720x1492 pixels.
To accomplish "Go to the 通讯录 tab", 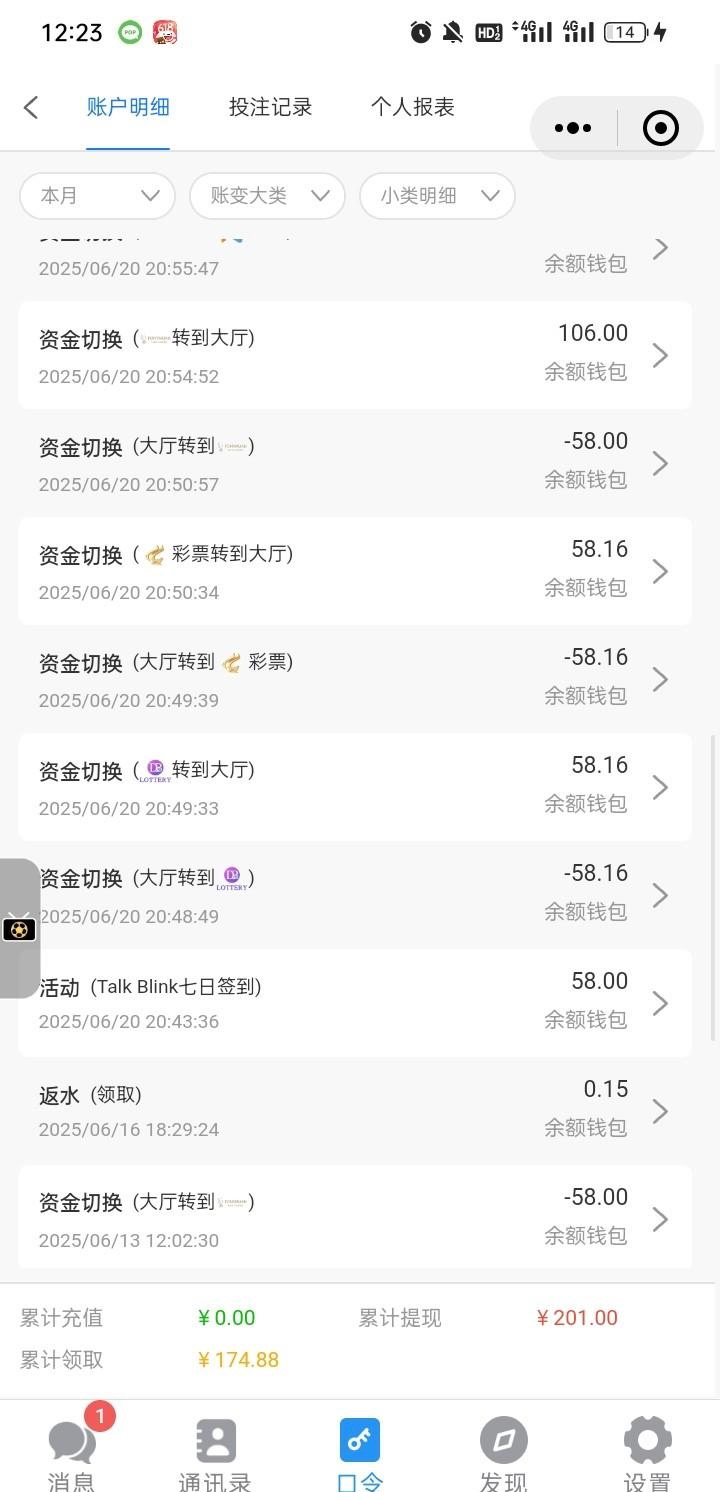I will (215, 1452).
